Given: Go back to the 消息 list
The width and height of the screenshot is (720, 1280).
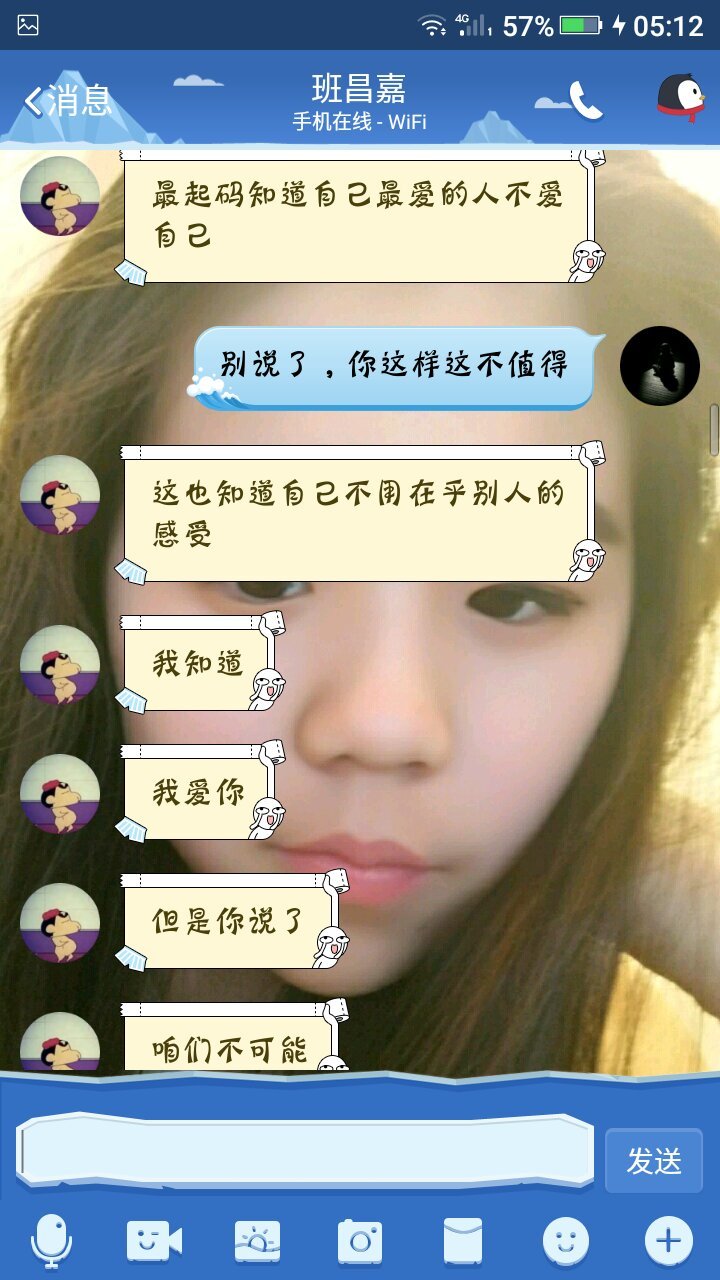Looking at the screenshot, I should click(68, 101).
